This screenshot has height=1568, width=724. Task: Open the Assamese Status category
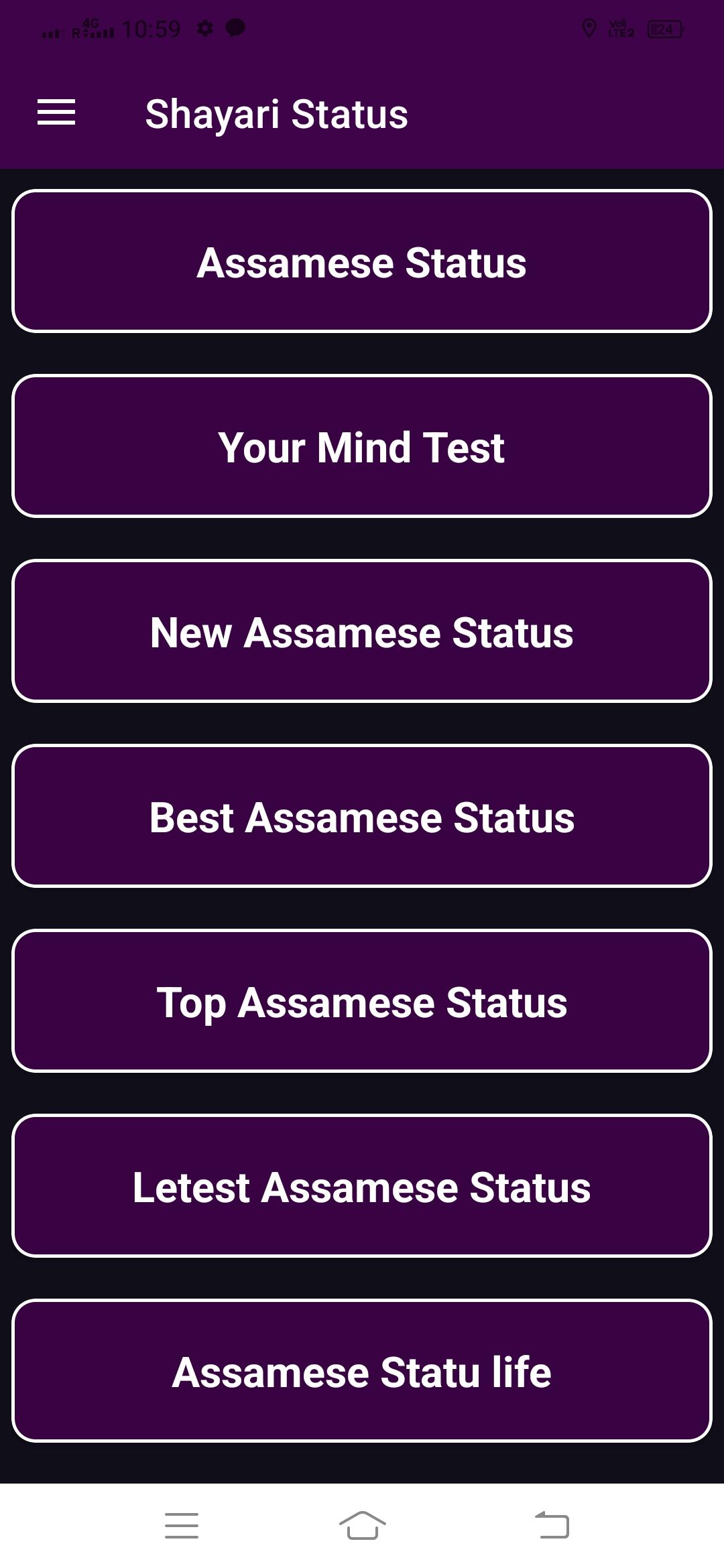pyautogui.click(x=362, y=262)
